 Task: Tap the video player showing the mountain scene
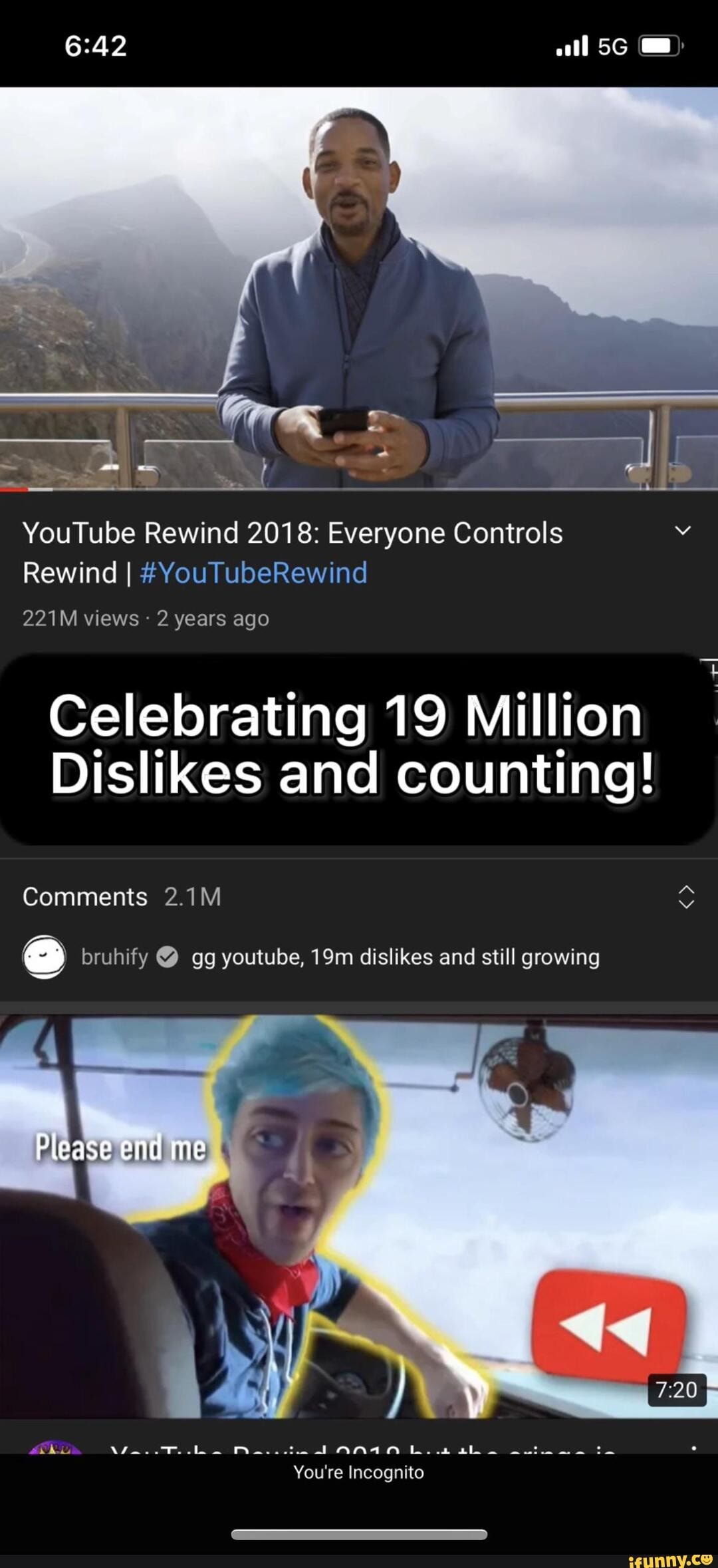[359, 288]
